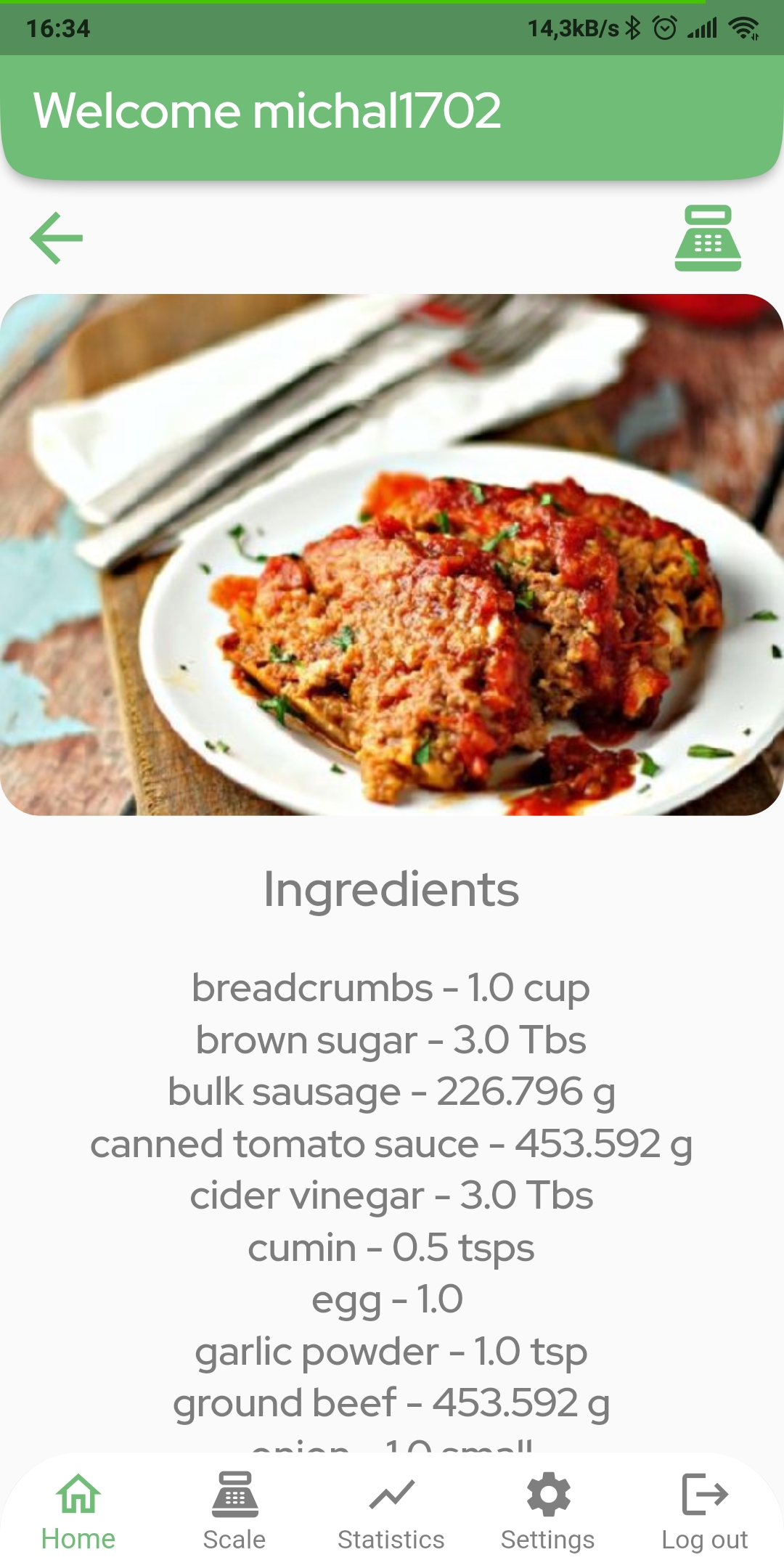Screen dimensions: 784x1568
Task: Switch to the Statistics tab
Action: tap(391, 1511)
